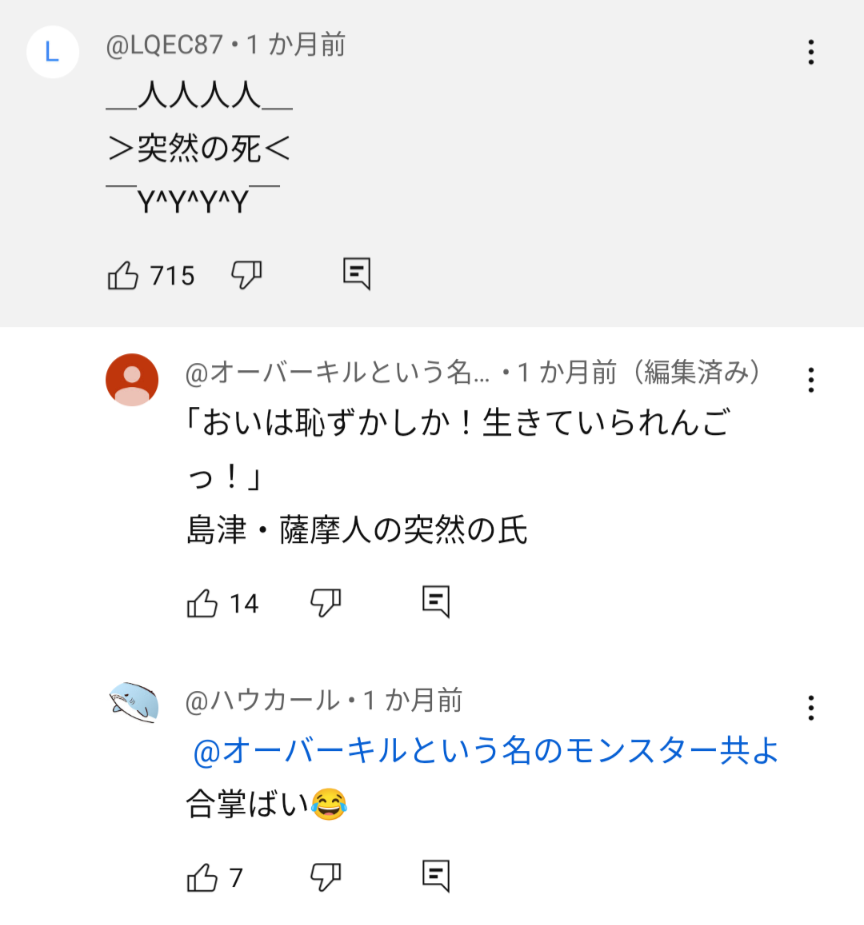Open the red avatar of @オーバーキルという名

(x=132, y=379)
